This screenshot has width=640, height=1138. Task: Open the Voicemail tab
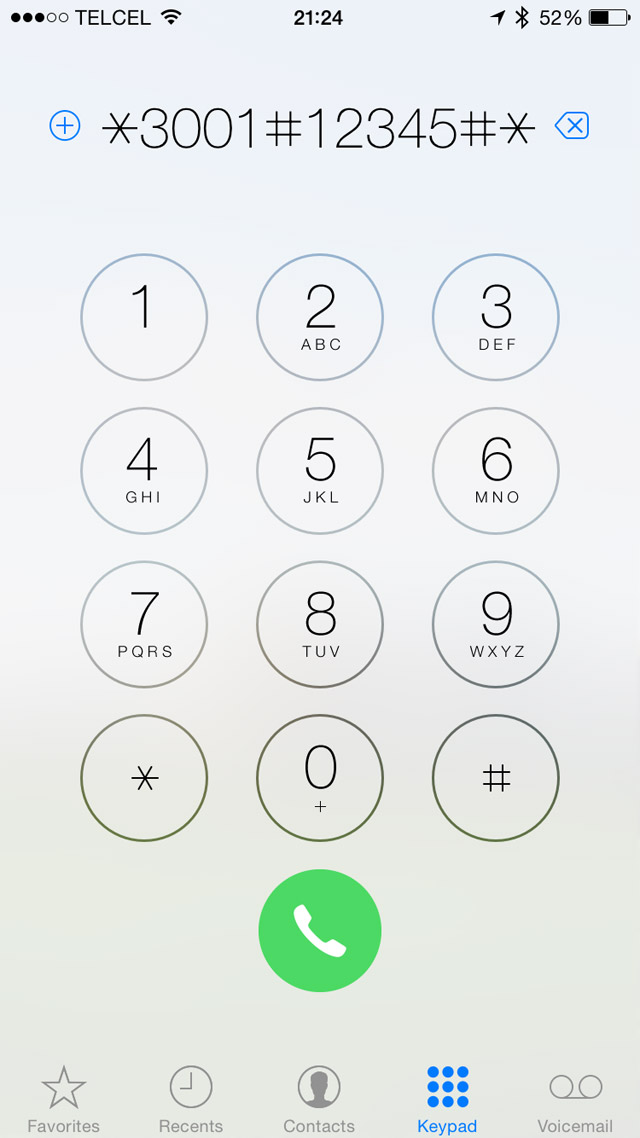coord(575,1098)
